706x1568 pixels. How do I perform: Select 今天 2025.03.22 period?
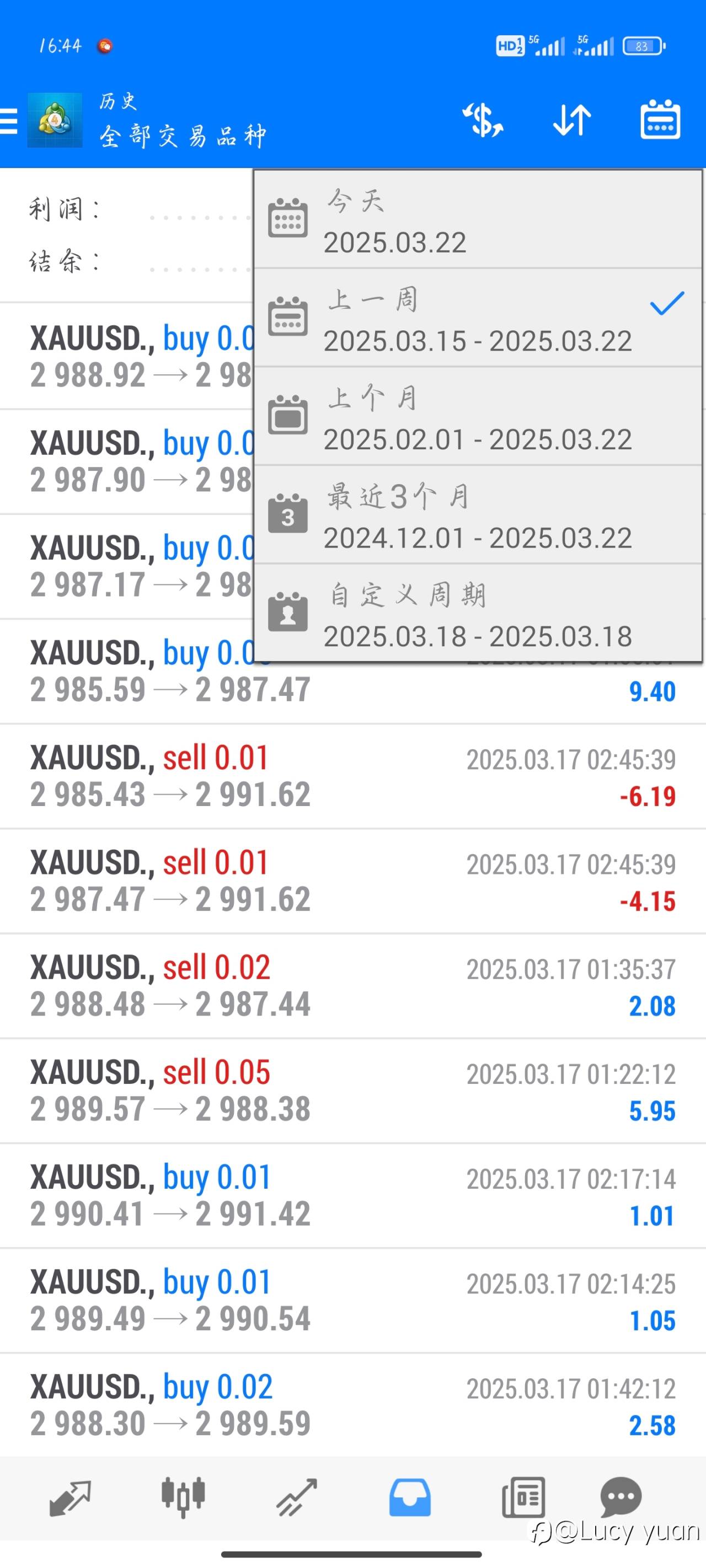coord(478,221)
